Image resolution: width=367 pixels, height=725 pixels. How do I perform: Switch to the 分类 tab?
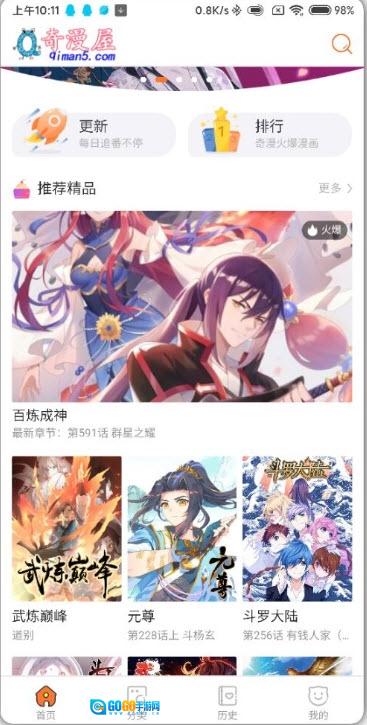137,701
